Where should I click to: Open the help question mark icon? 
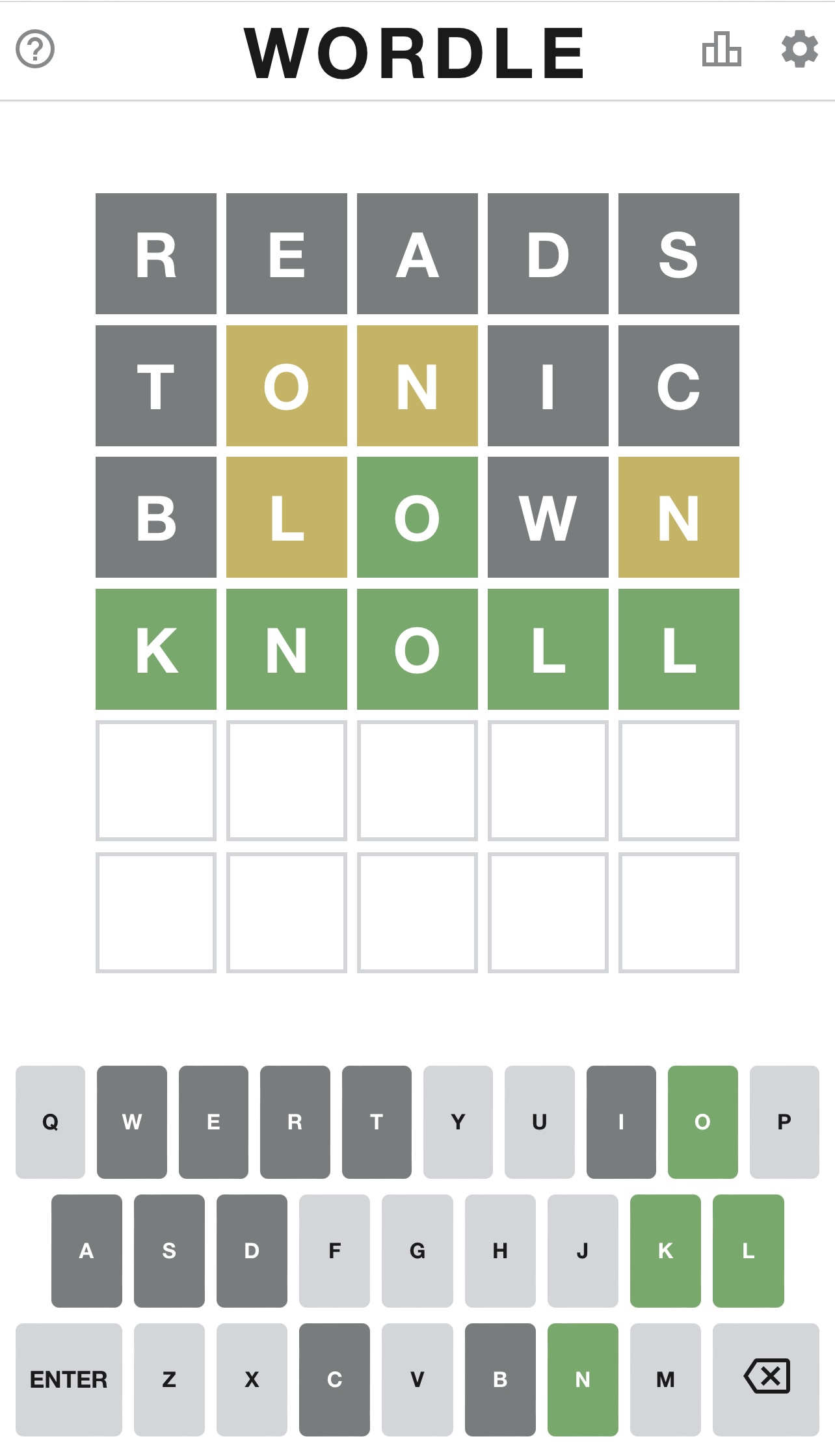35,49
